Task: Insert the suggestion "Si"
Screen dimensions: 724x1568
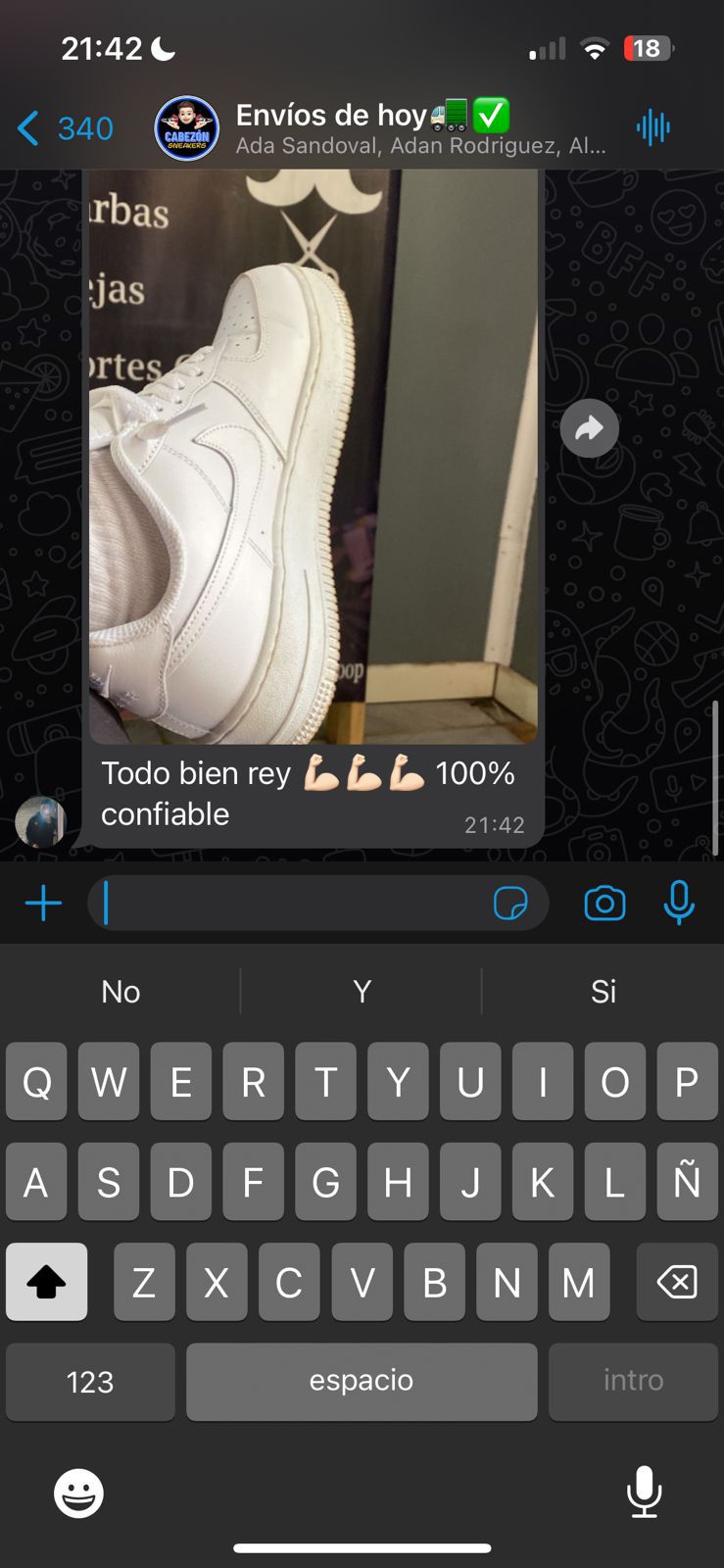Action: (x=603, y=992)
